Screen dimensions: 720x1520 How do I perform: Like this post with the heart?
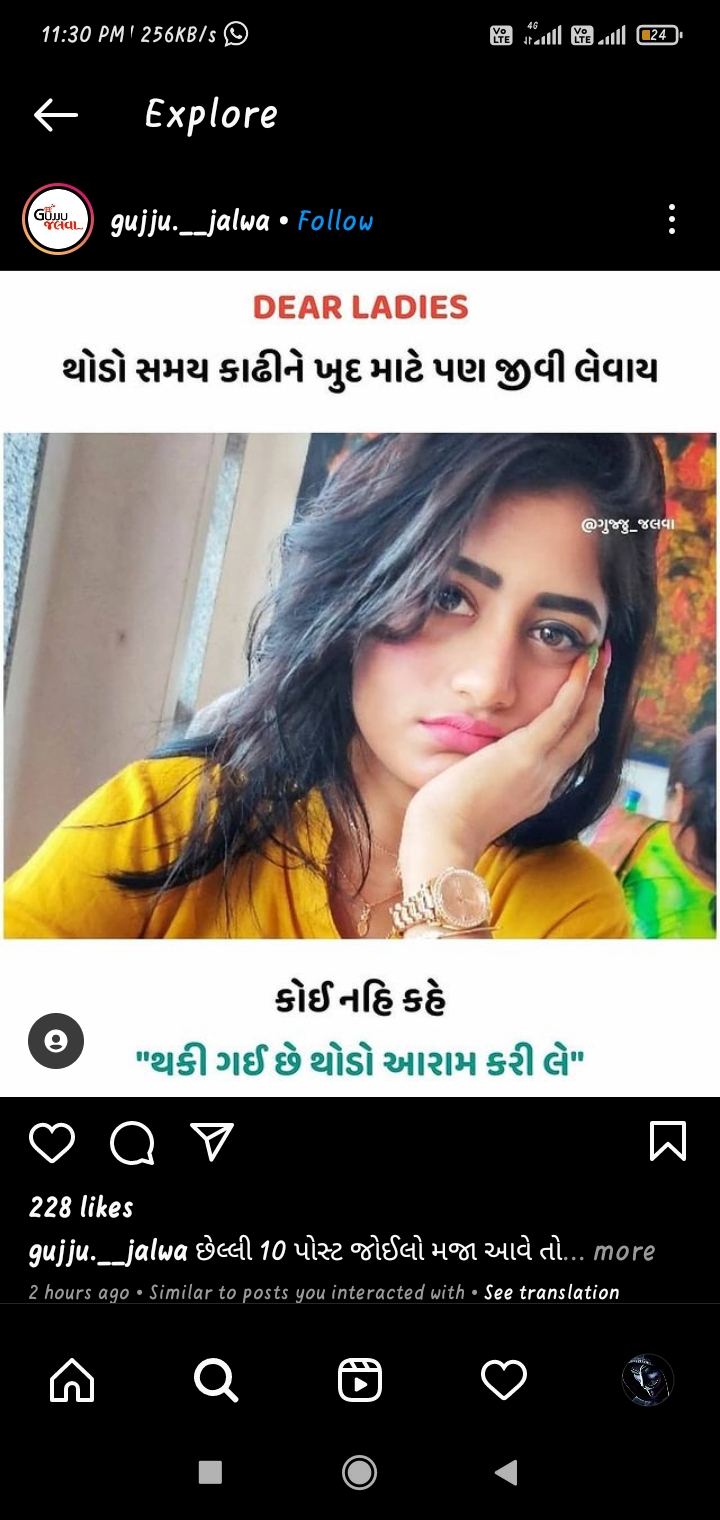[x=52, y=1142]
